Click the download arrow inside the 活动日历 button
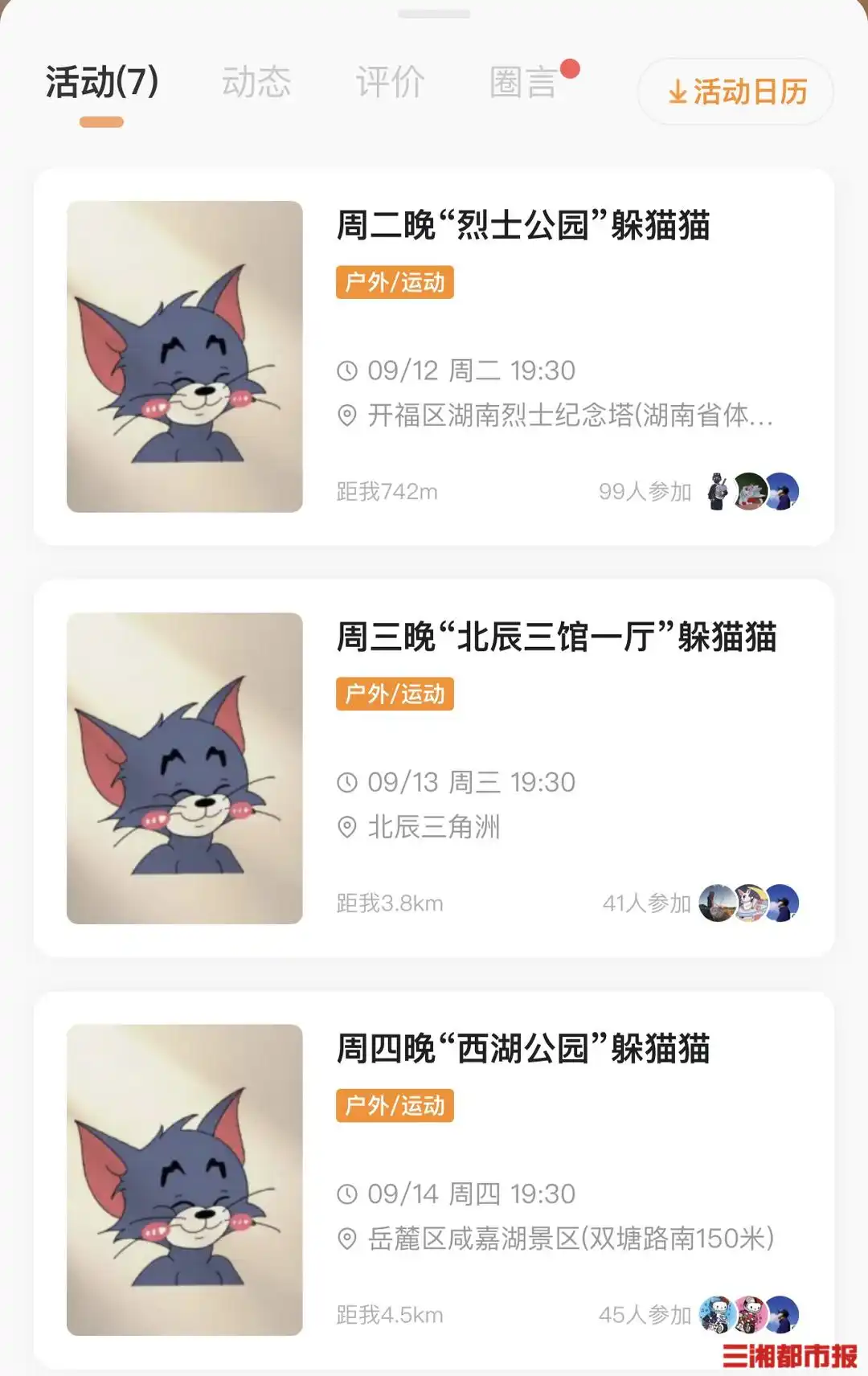The height and width of the screenshot is (1376, 868). click(x=678, y=92)
